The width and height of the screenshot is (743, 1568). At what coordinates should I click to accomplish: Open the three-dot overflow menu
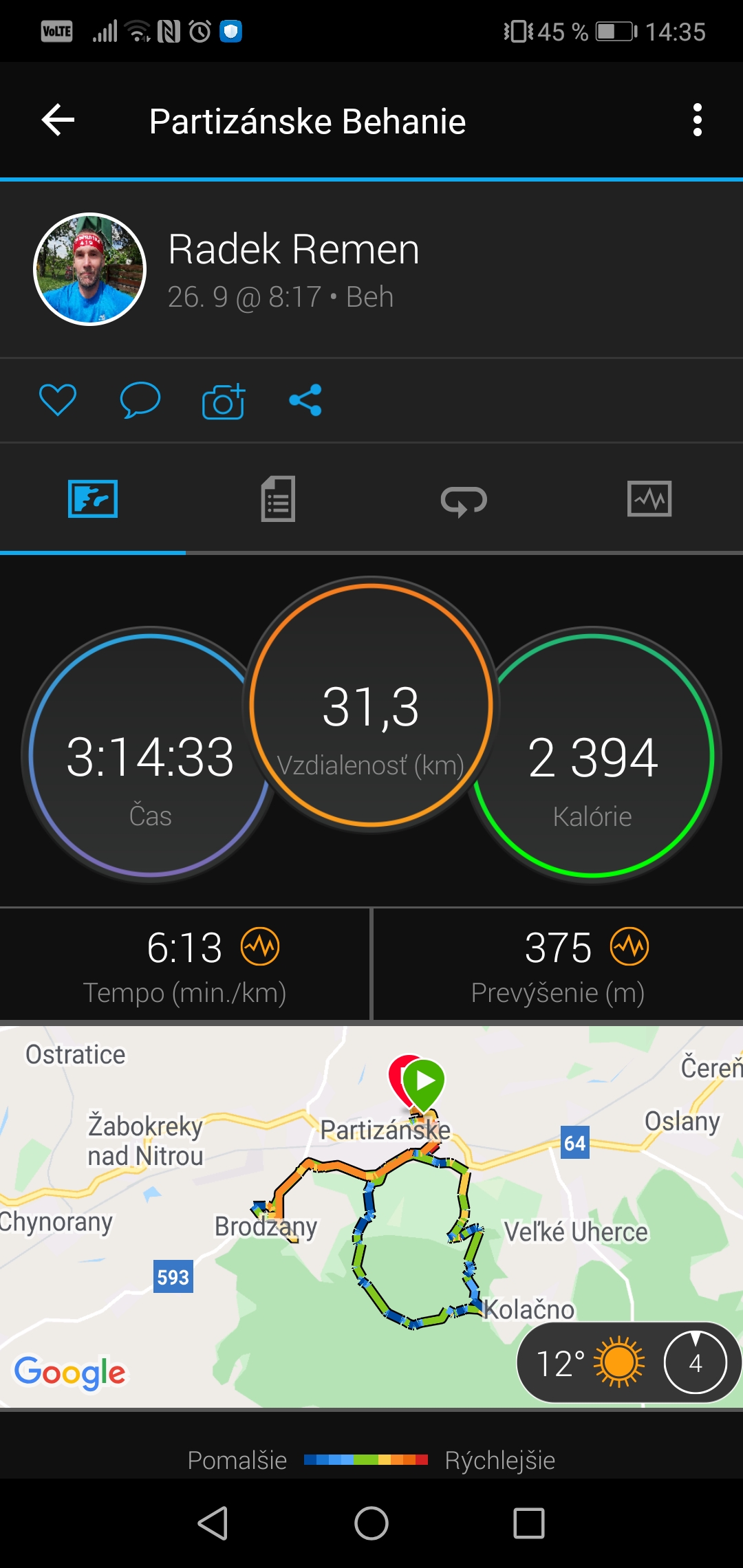pyautogui.click(x=698, y=120)
